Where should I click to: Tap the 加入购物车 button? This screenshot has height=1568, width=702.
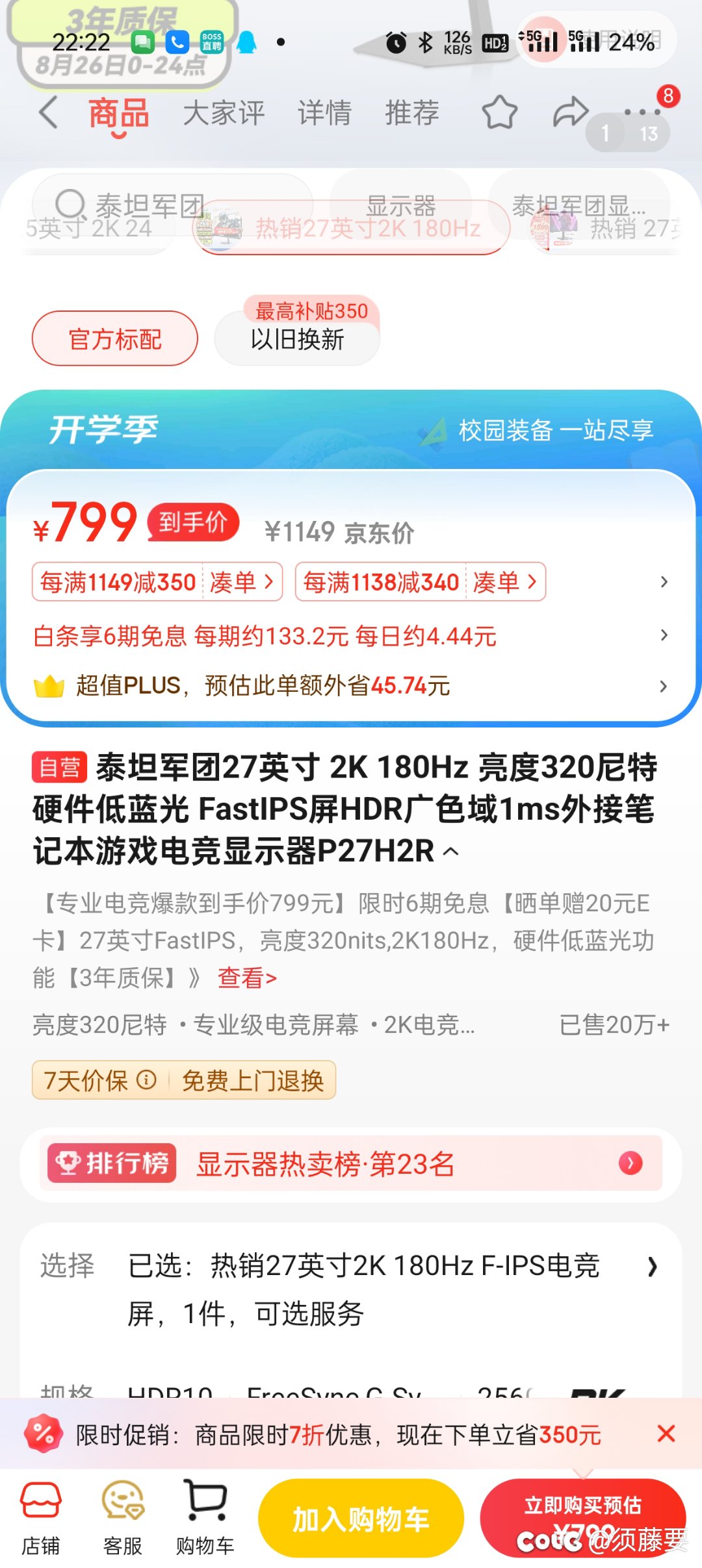click(361, 1519)
